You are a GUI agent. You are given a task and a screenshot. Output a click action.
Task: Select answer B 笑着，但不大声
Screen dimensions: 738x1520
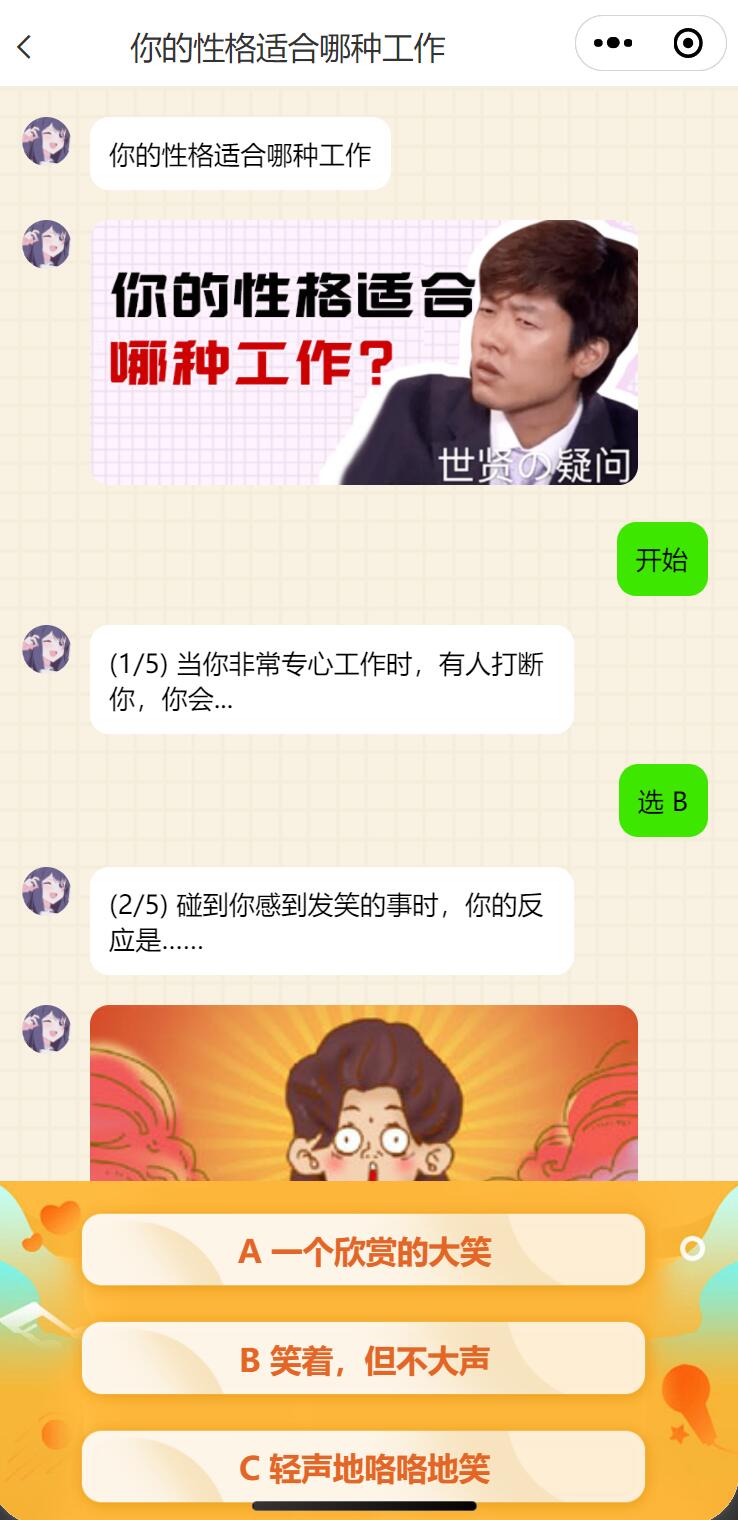point(363,1358)
